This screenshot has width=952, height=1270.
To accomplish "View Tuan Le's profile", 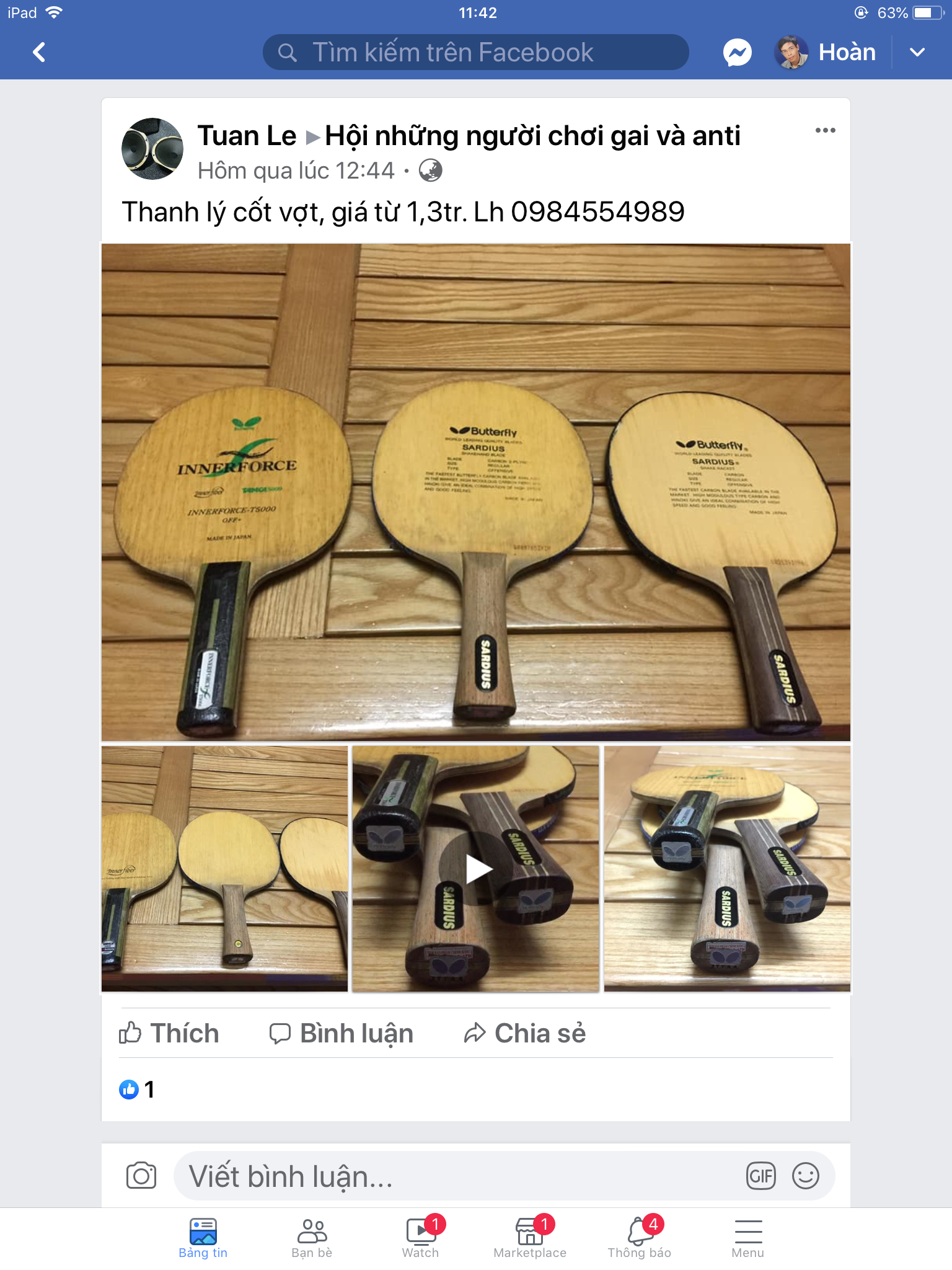I will pyautogui.click(x=247, y=136).
